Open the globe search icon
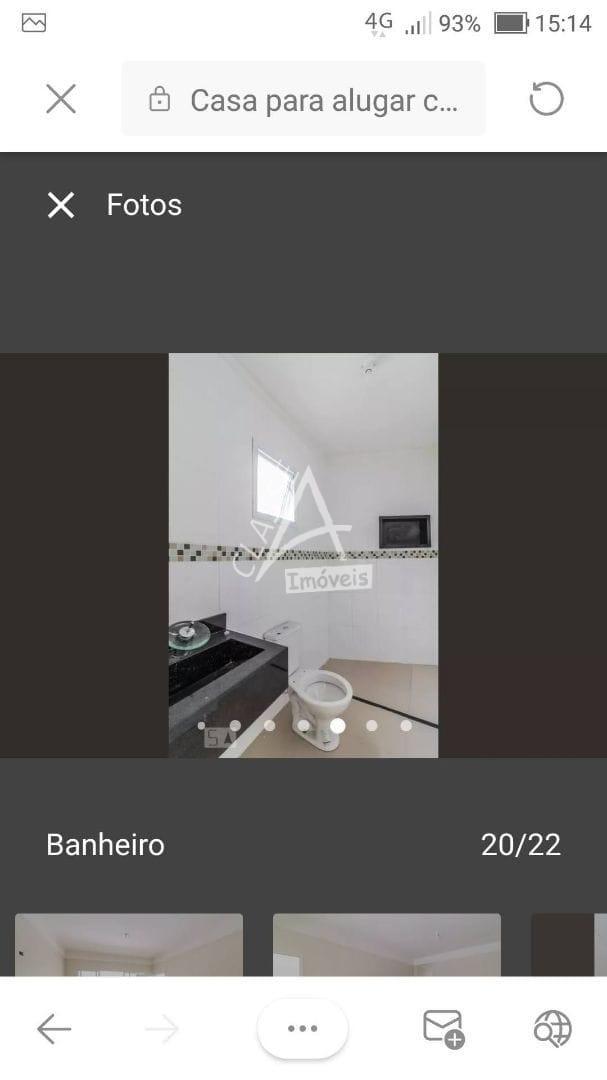Viewport: 607px width, 1080px height. pos(553,1029)
